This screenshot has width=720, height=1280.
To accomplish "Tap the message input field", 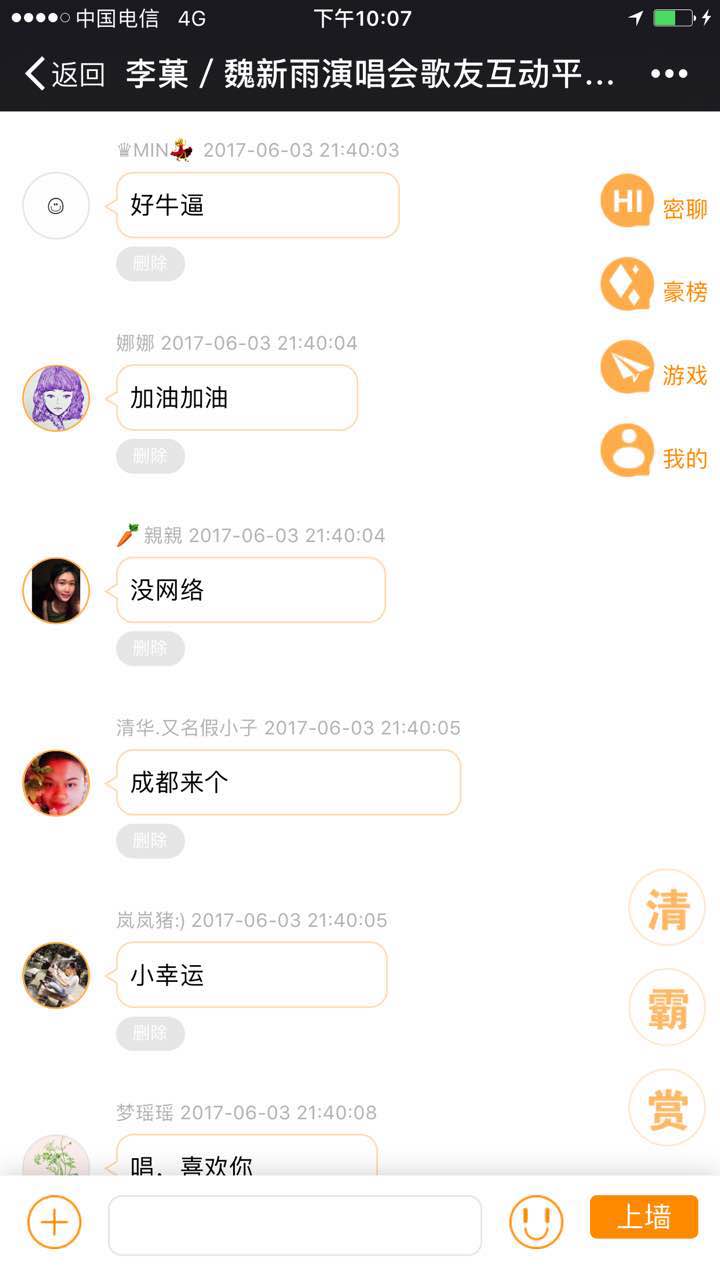I will coord(295,1222).
